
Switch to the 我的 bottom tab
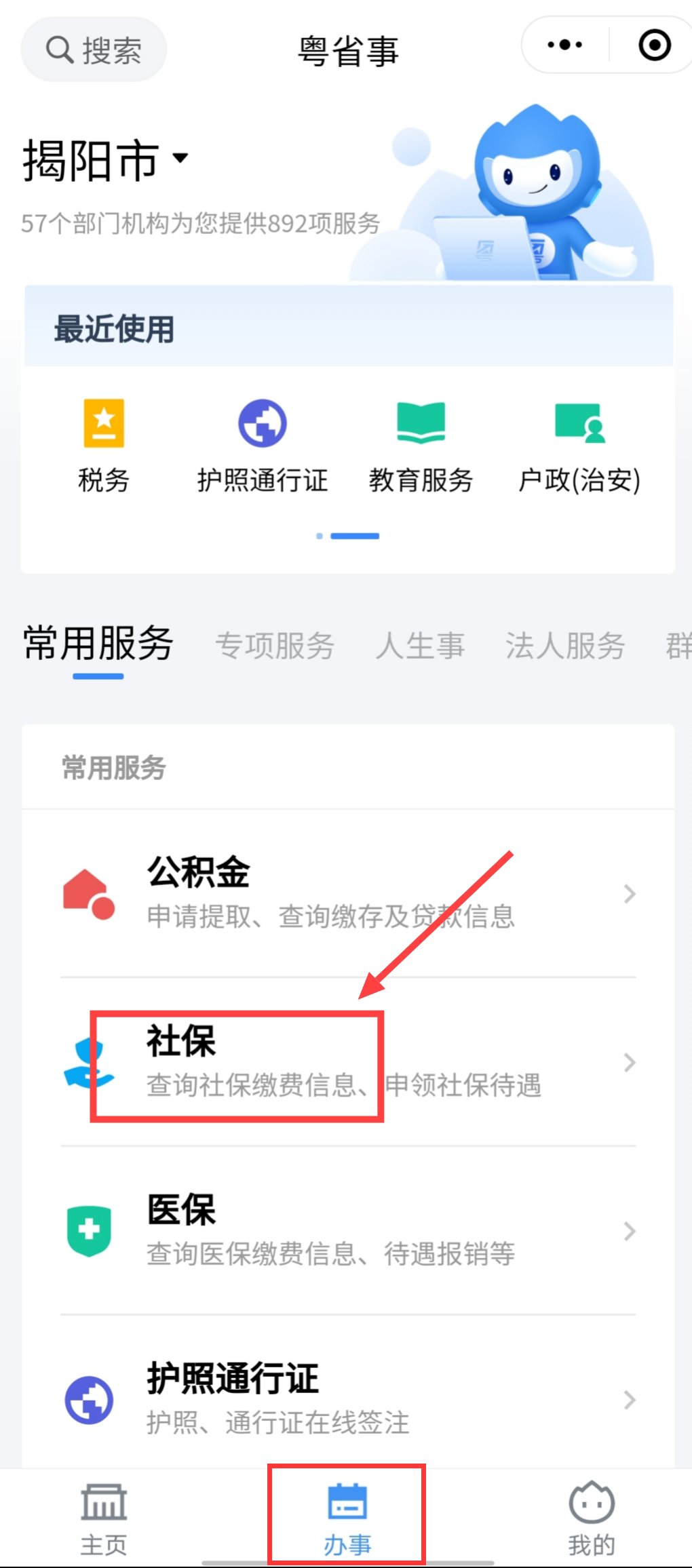[591, 1519]
